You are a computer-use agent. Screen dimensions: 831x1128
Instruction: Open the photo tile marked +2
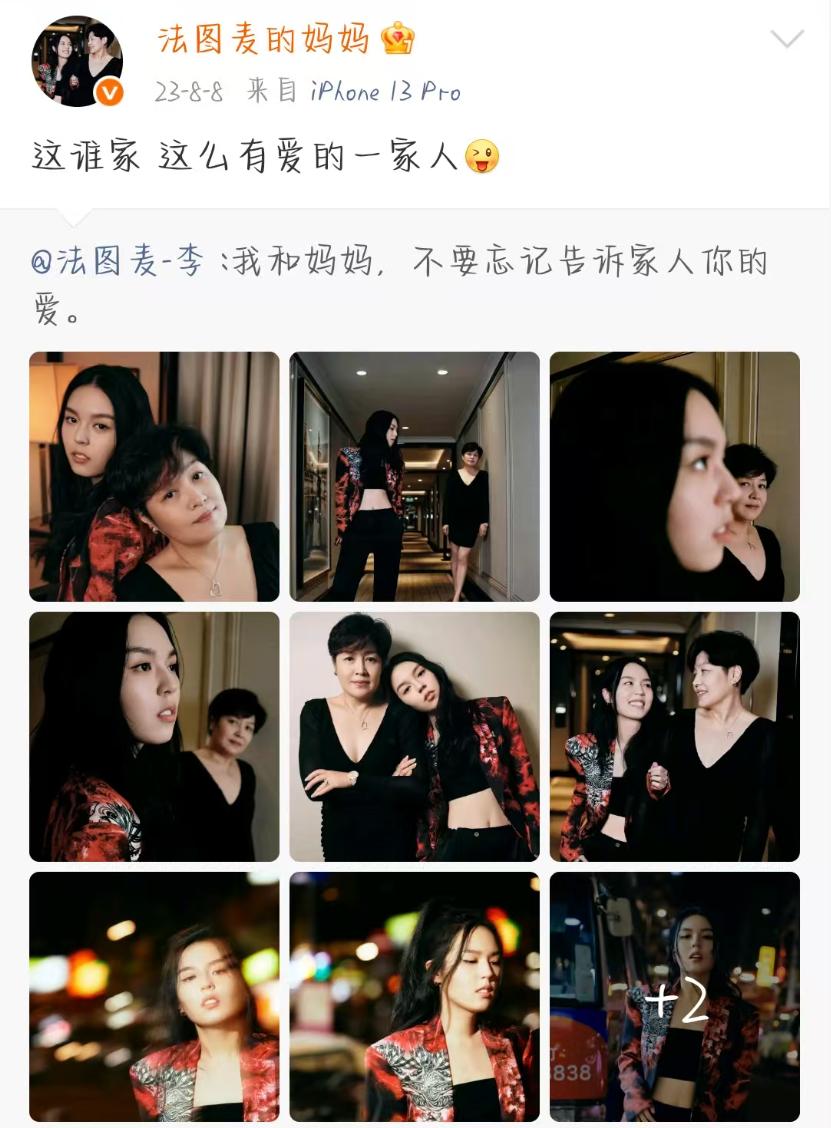[x=675, y=996]
